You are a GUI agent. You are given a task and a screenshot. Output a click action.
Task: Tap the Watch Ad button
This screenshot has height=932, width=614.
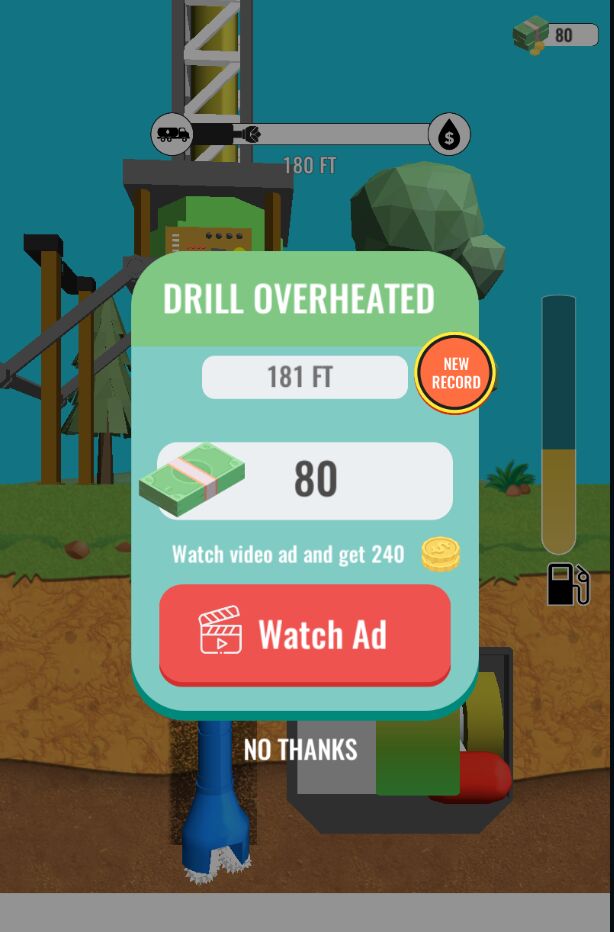[x=305, y=634]
